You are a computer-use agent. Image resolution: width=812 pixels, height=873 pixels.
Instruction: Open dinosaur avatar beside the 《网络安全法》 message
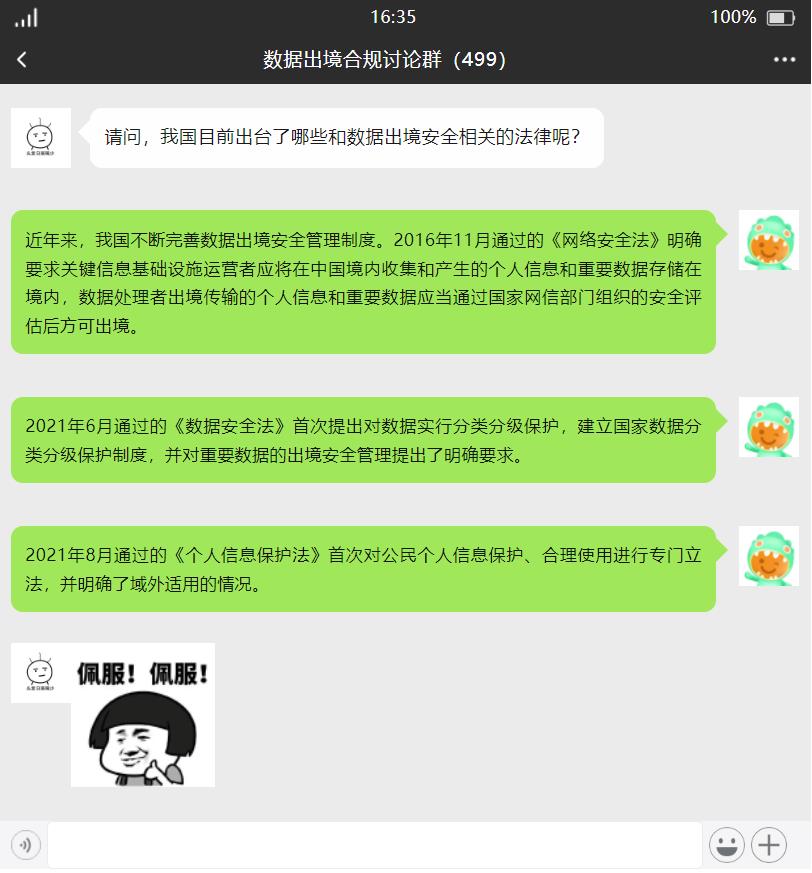(768, 240)
